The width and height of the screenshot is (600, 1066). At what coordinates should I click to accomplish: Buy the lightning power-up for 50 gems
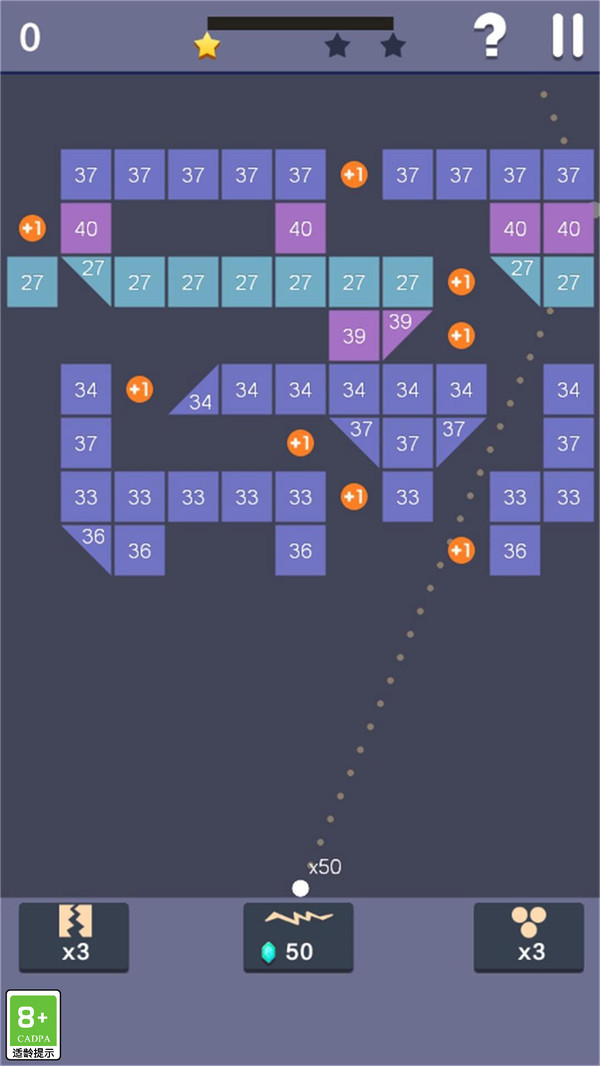(x=298, y=937)
